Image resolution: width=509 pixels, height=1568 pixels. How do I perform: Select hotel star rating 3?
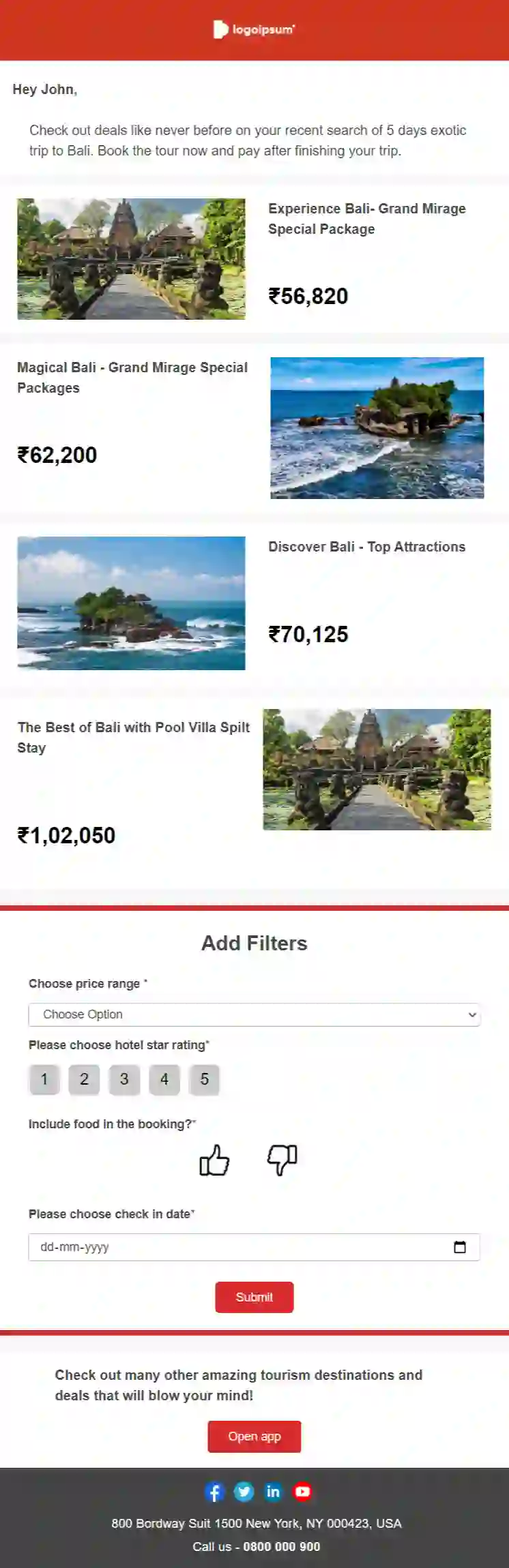pos(124,1079)
